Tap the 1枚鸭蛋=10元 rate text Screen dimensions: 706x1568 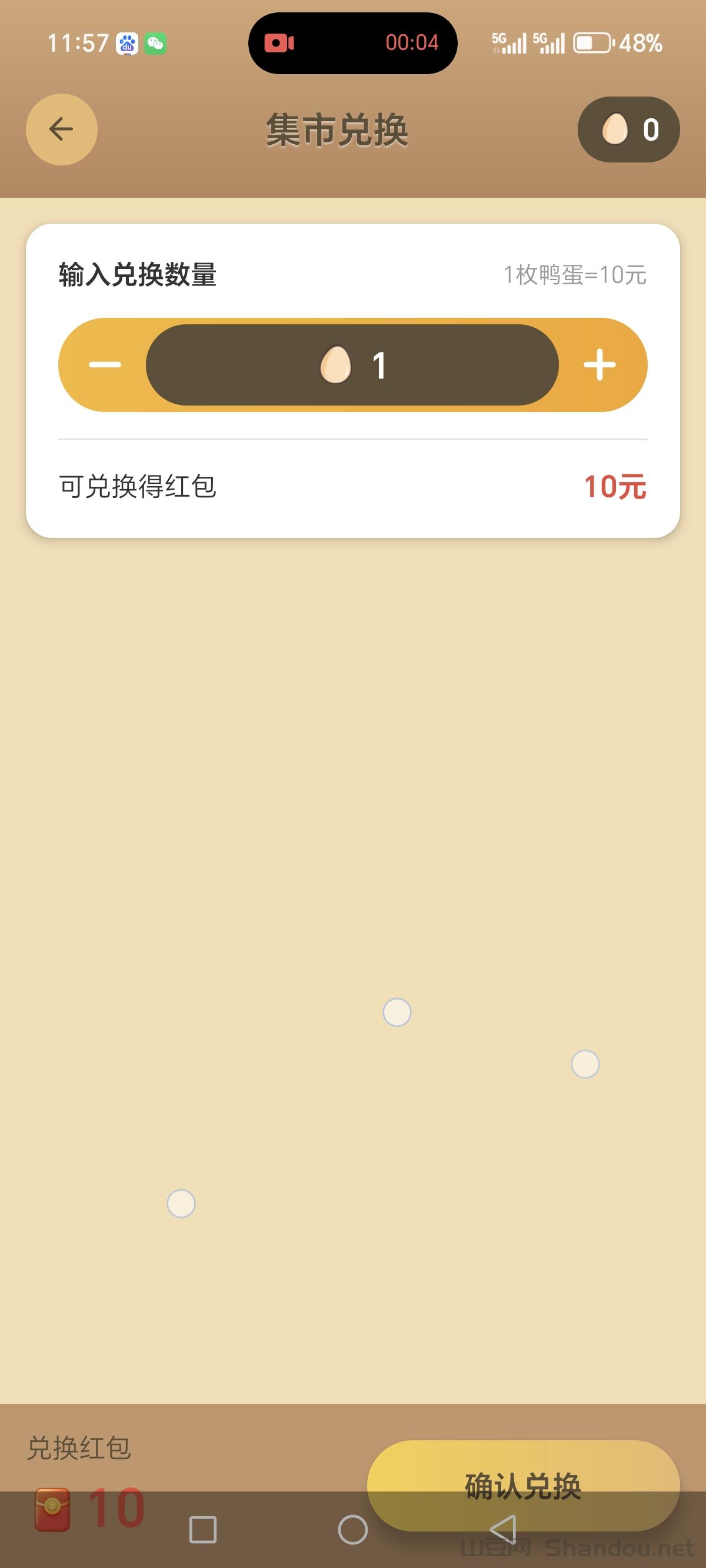coord(575,274)
